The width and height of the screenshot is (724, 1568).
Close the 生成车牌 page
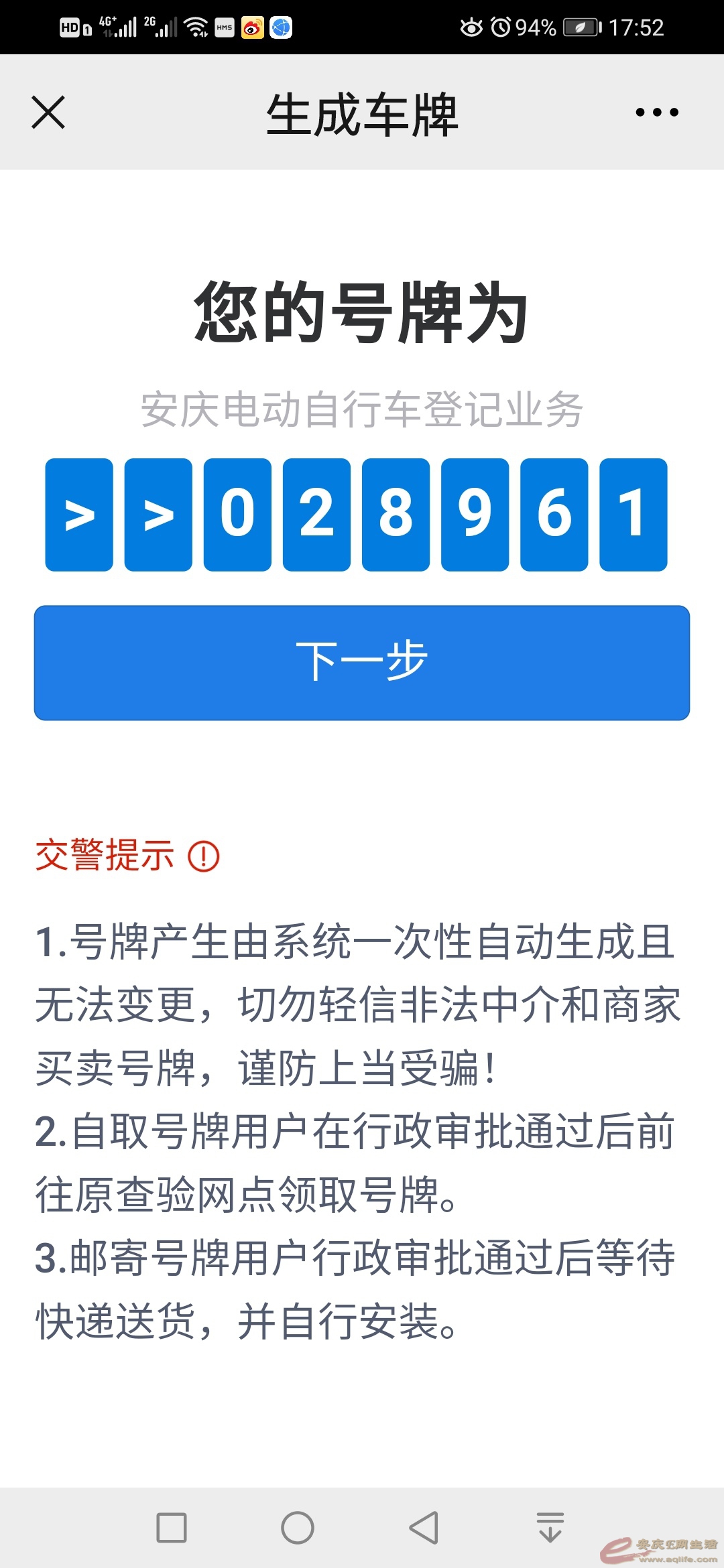coord(48,112)
